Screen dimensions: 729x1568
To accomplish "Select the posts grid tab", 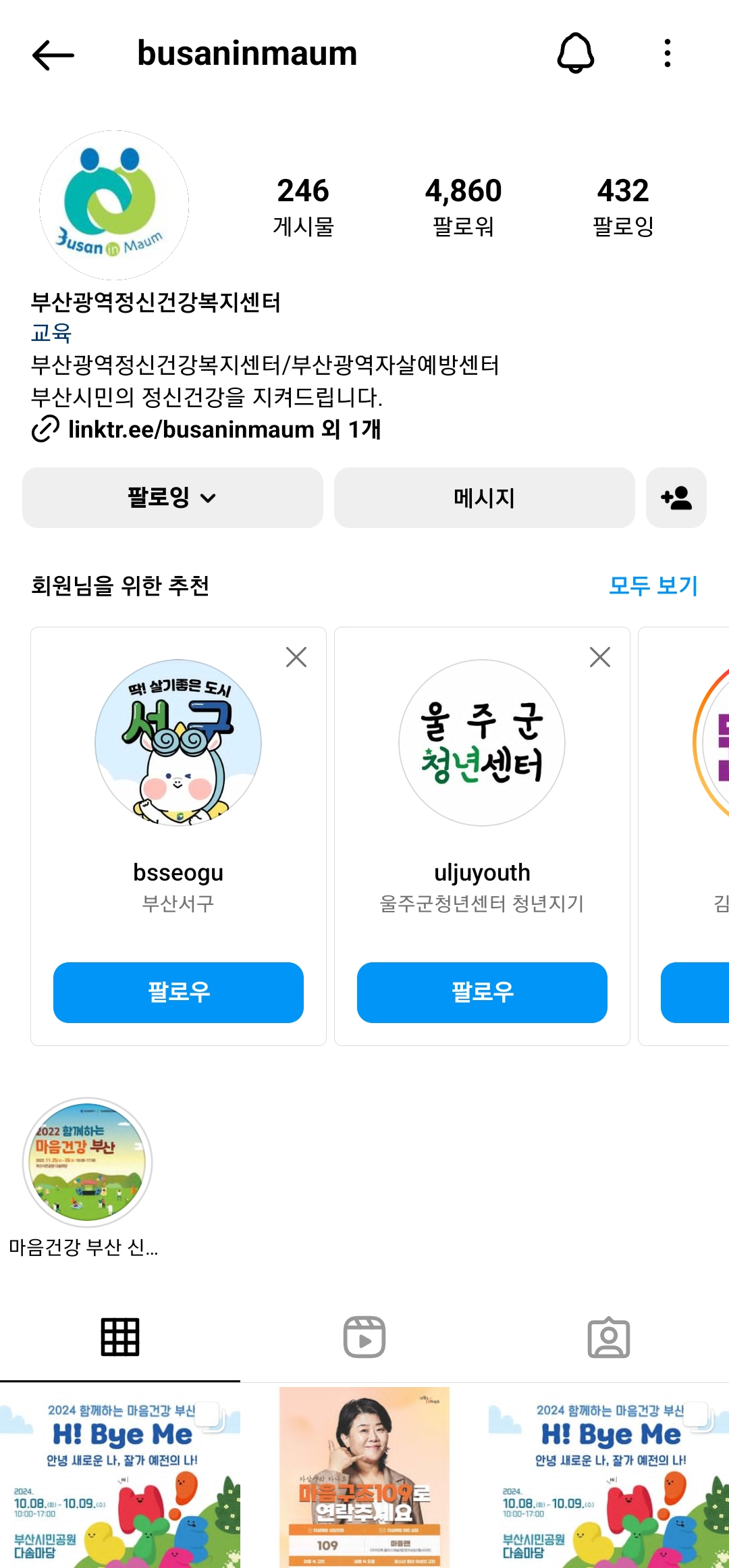I will pyautogui.click(x=120, y=1337).
